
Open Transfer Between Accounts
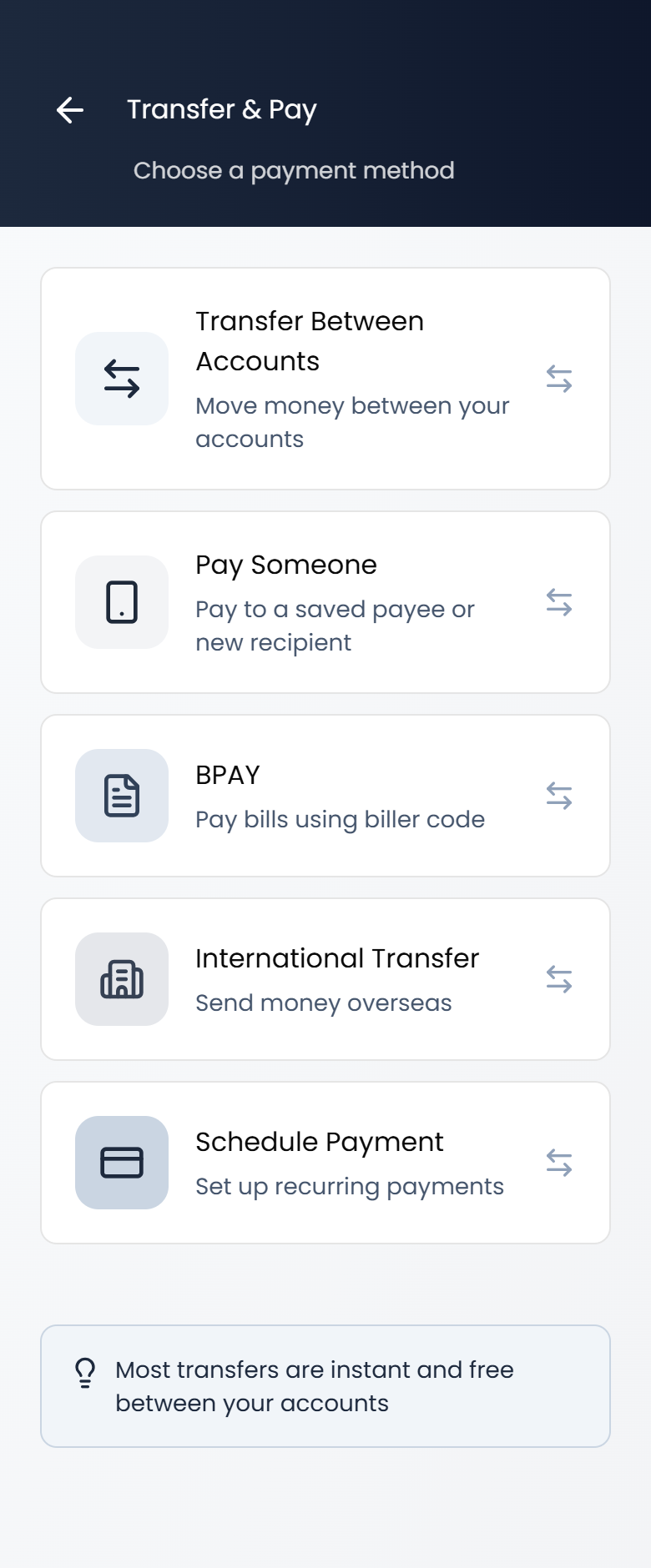325,379
